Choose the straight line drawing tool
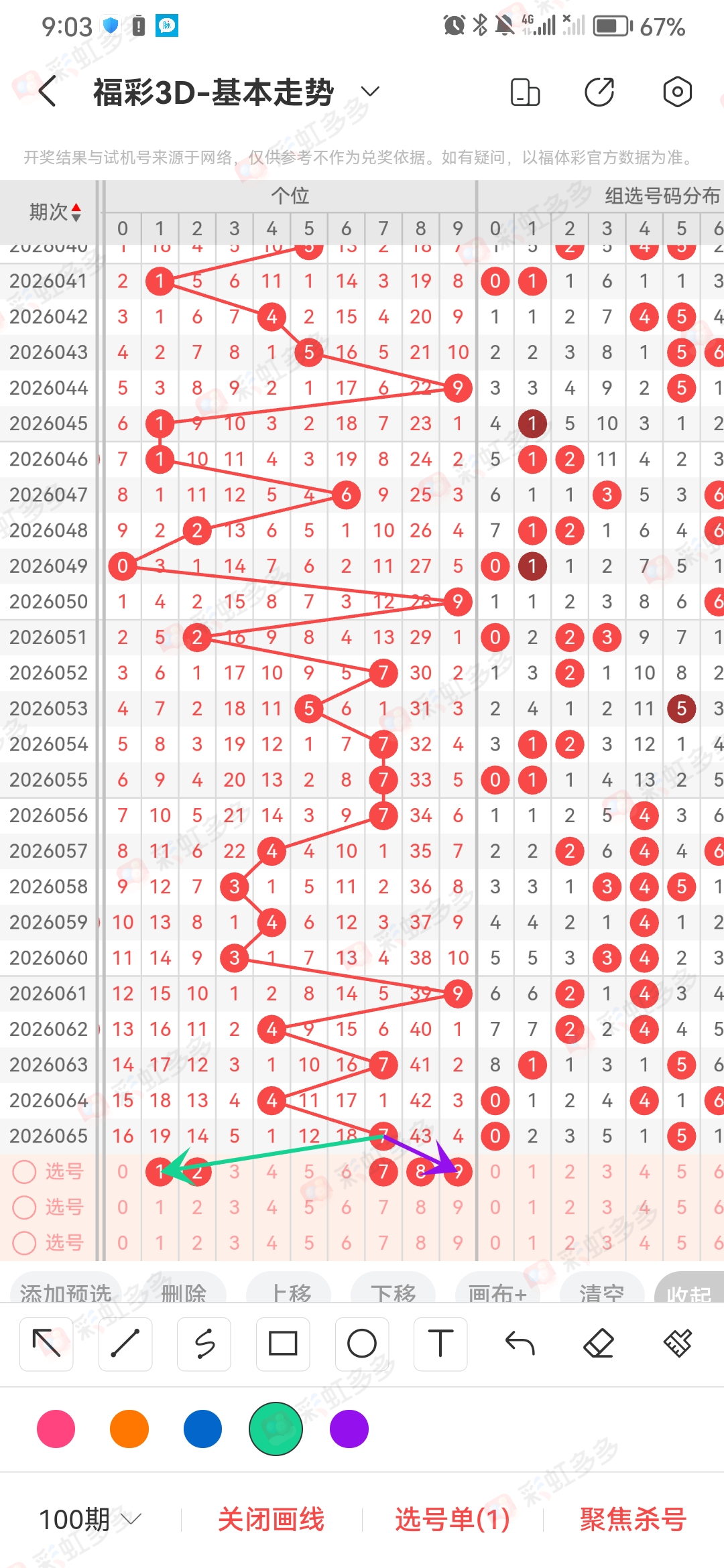Image resolution: width=724 pixels, height=1568 pixels. [125, 1344]
